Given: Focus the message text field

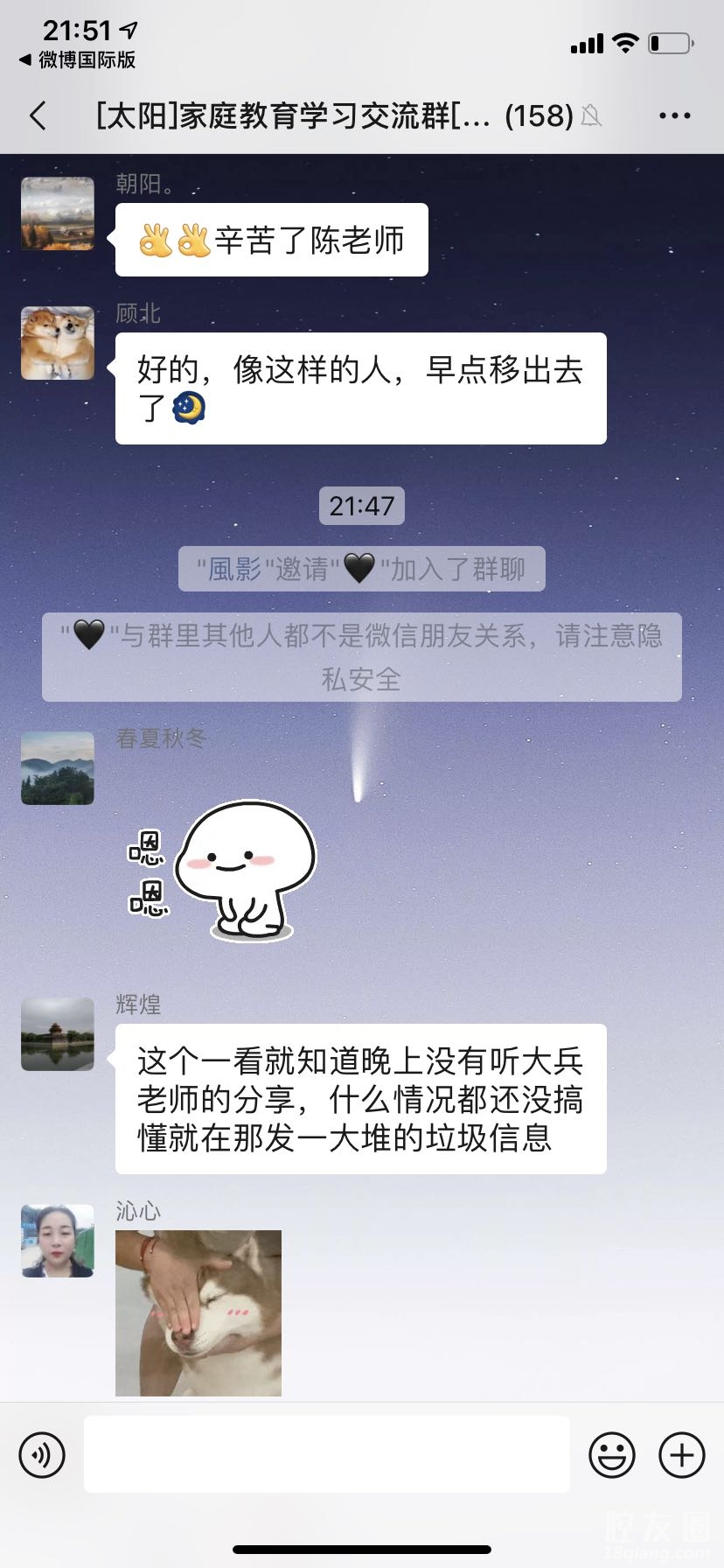Looking at the screenshot, I should pos(326,1454).
